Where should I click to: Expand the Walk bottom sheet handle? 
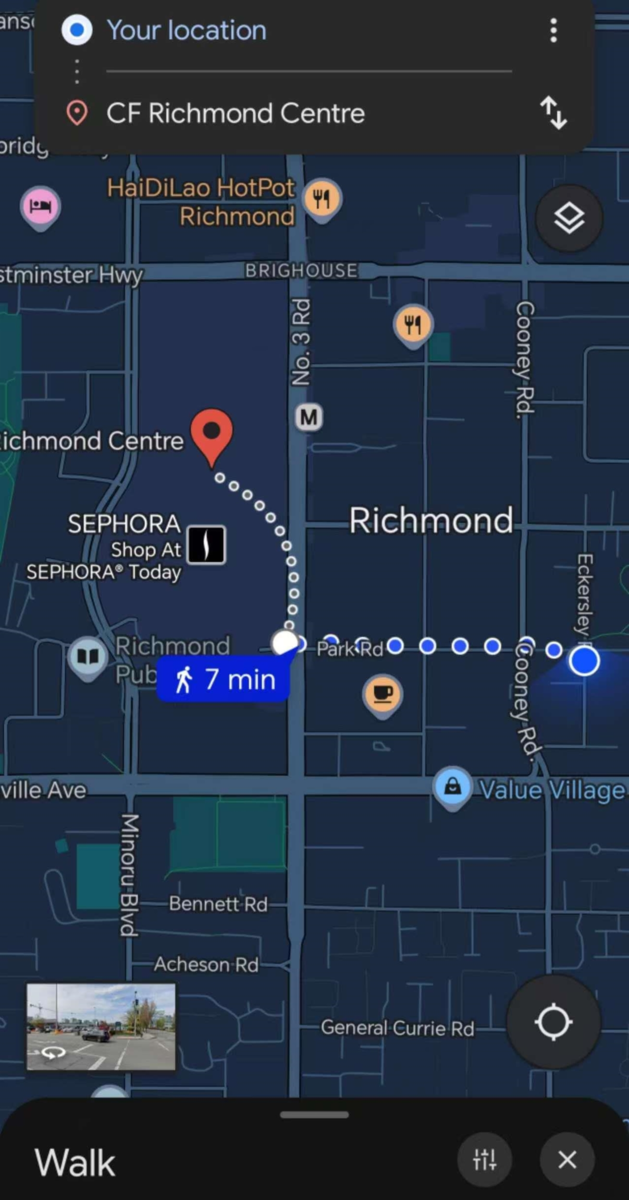[x=314, y=1114]
